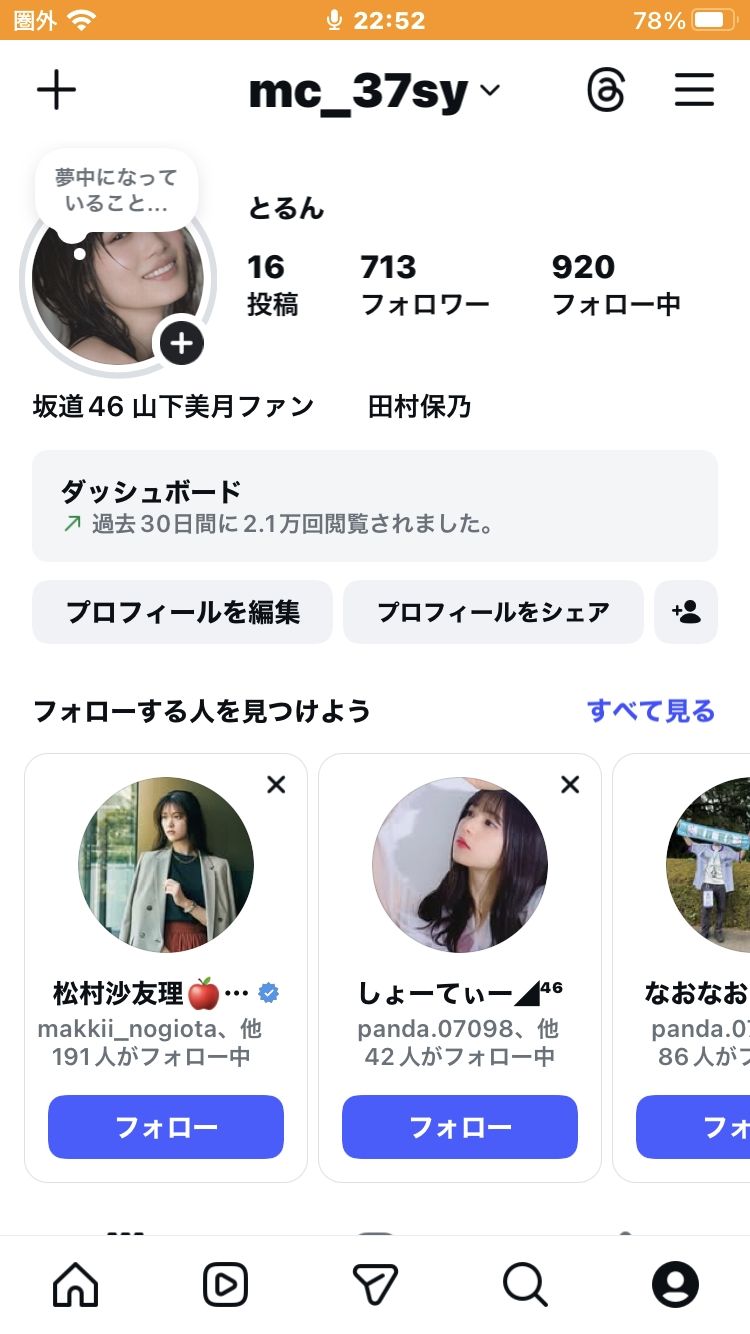750x1334 pixels.
Task: Go to the Home feed tab
Action: [x=76, y=1284]
